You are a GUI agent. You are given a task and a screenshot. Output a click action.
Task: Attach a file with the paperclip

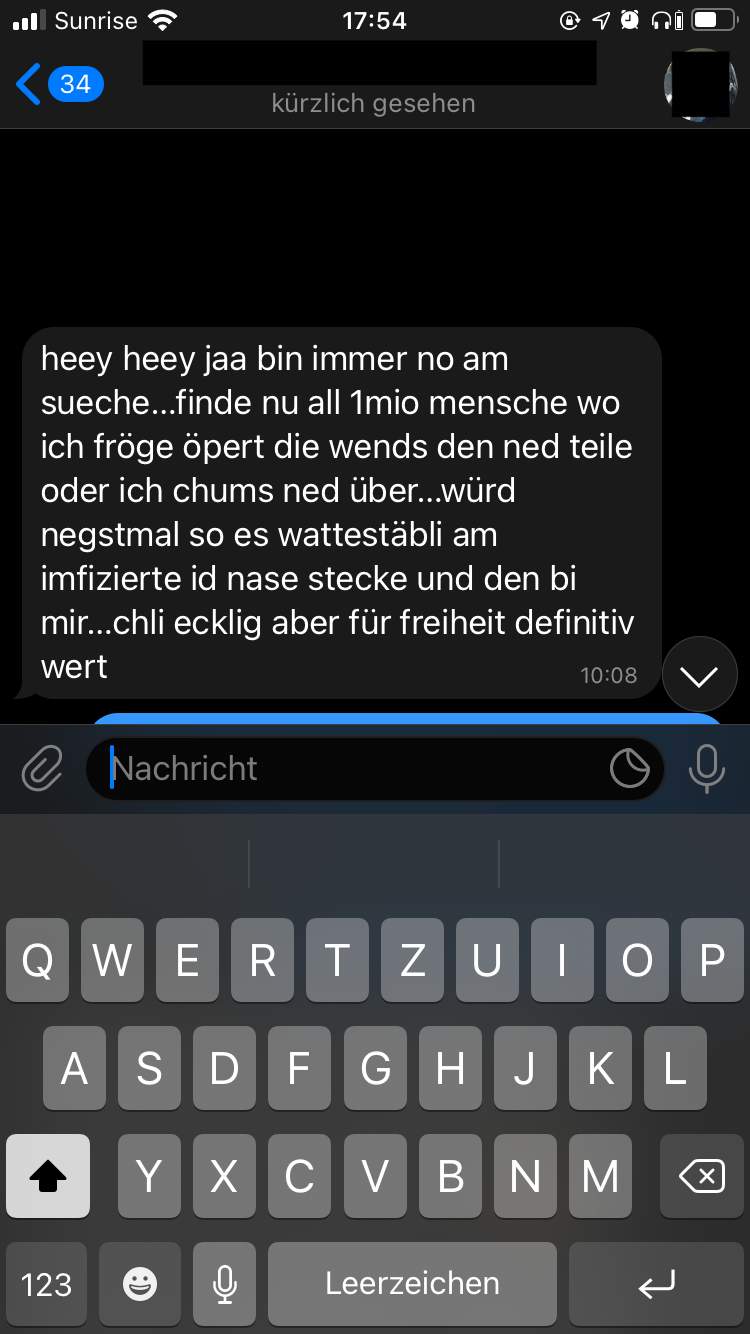pyautogui.click(x=42, y=769)
